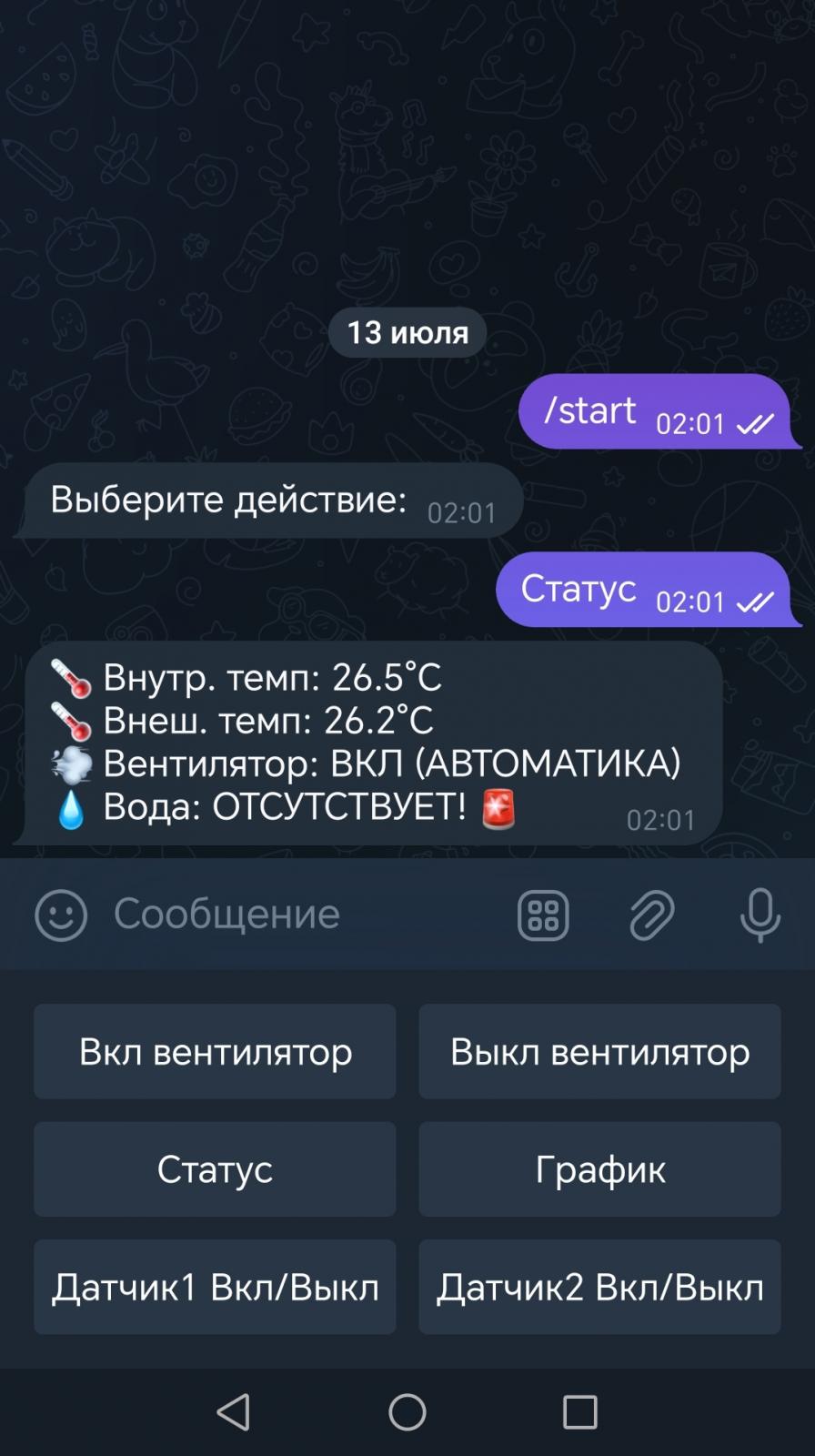Viewport: 815px width, 1456px height.
Task: Go back using system navigation triangle
Action: pos(234,1412)
